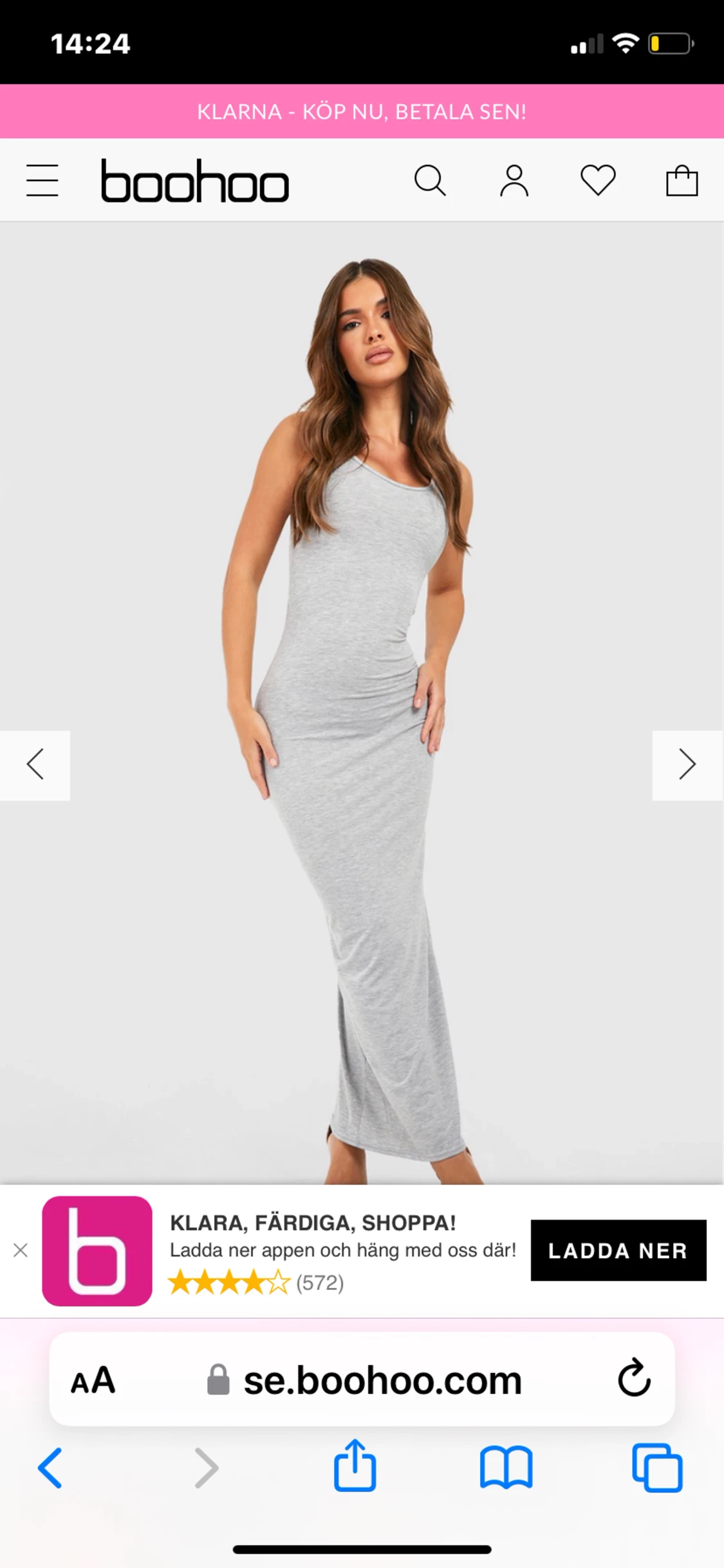
Task: Open the AA reader settings menu
Action: tap(93, 1380)
